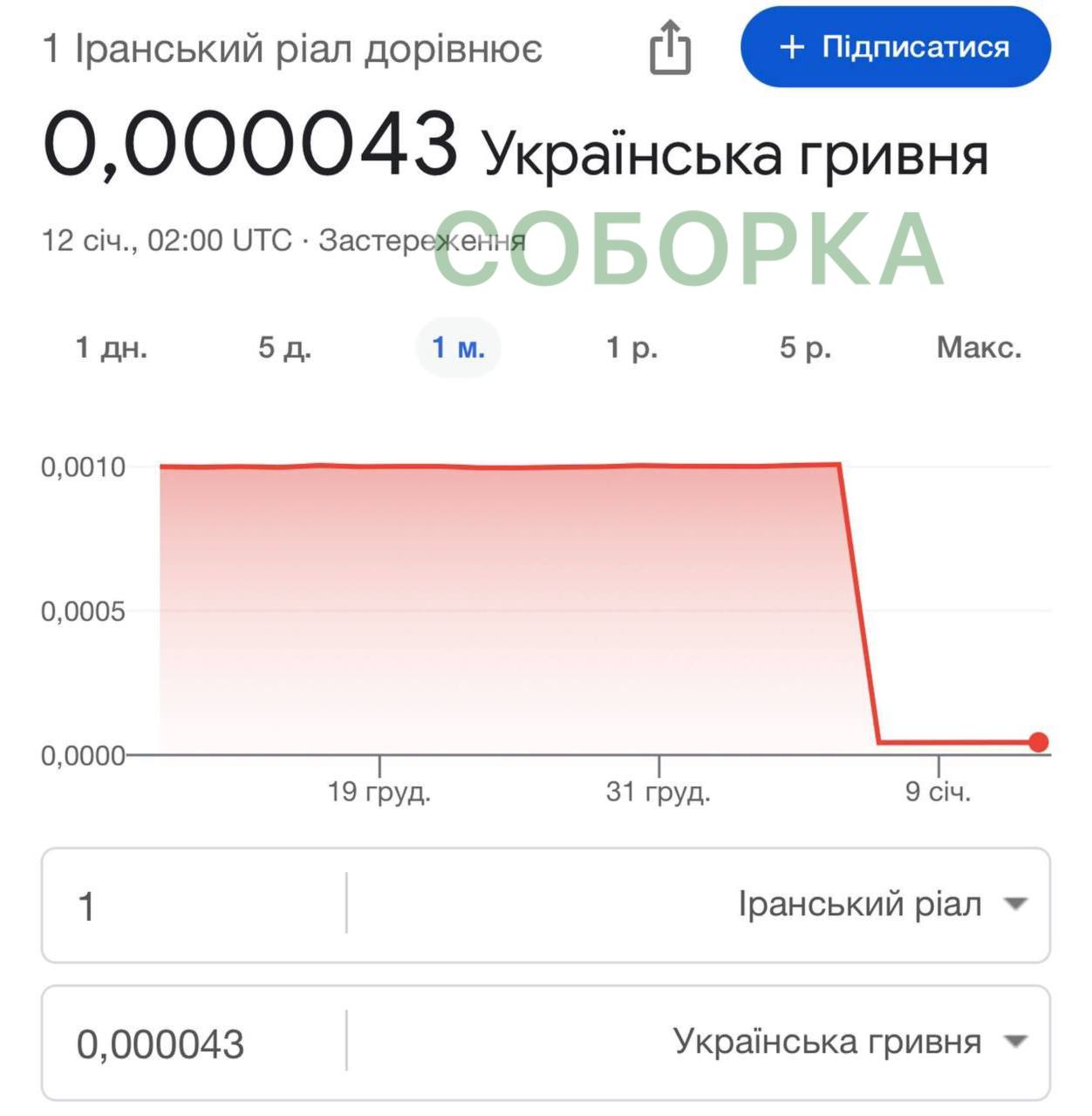Edit the hryvnia amount 0,000043 field
1092x1116 pixels.
[x=192, y=1043]
